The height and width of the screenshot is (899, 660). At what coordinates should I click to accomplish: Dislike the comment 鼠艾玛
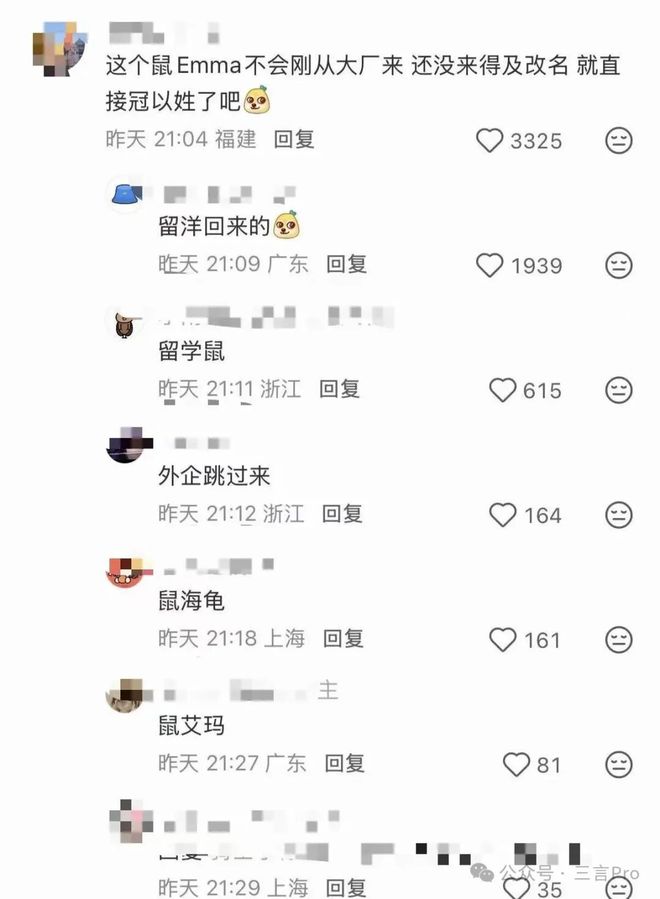(619, 765)
